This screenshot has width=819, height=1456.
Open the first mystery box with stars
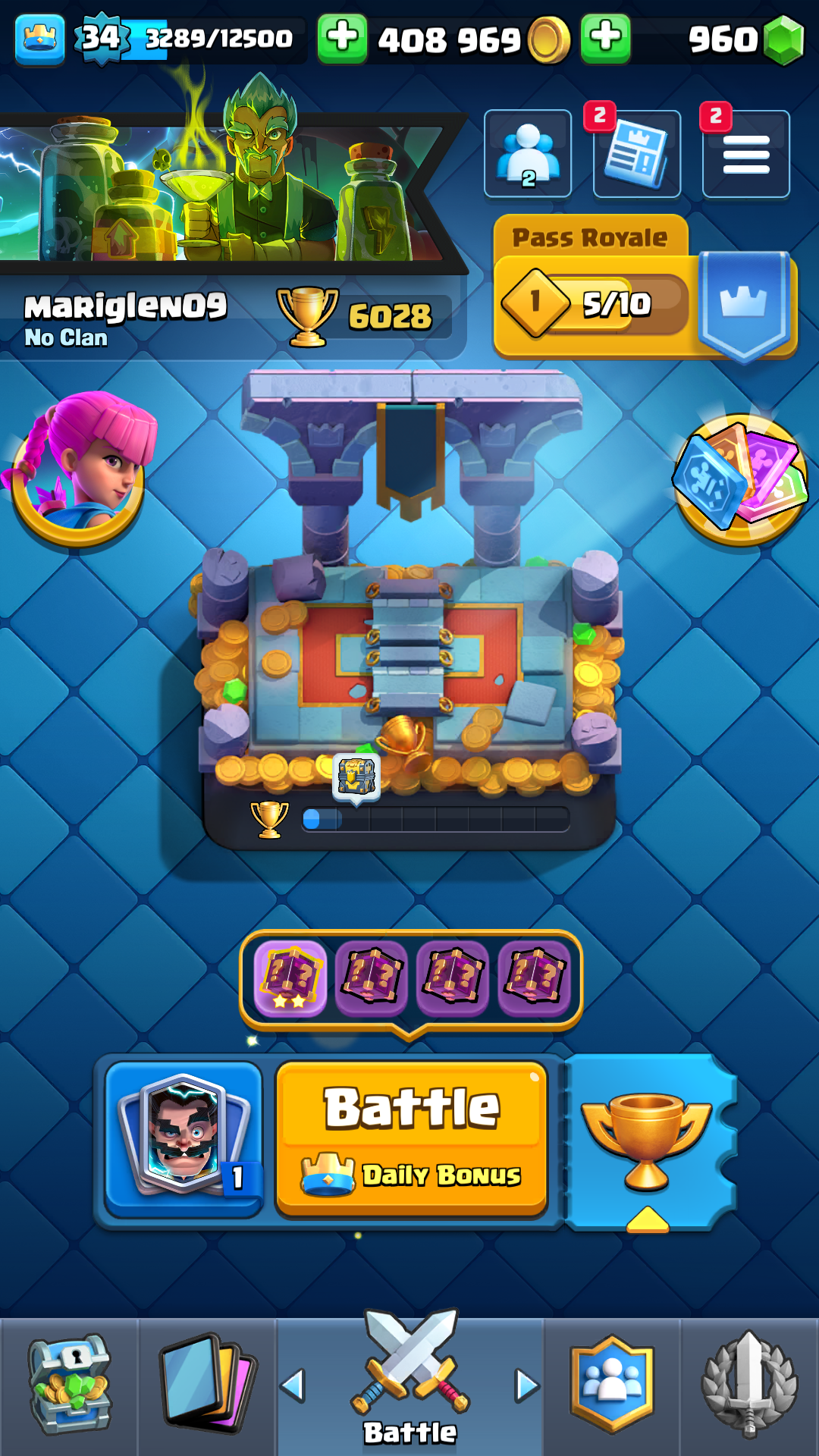click(290, 978)
